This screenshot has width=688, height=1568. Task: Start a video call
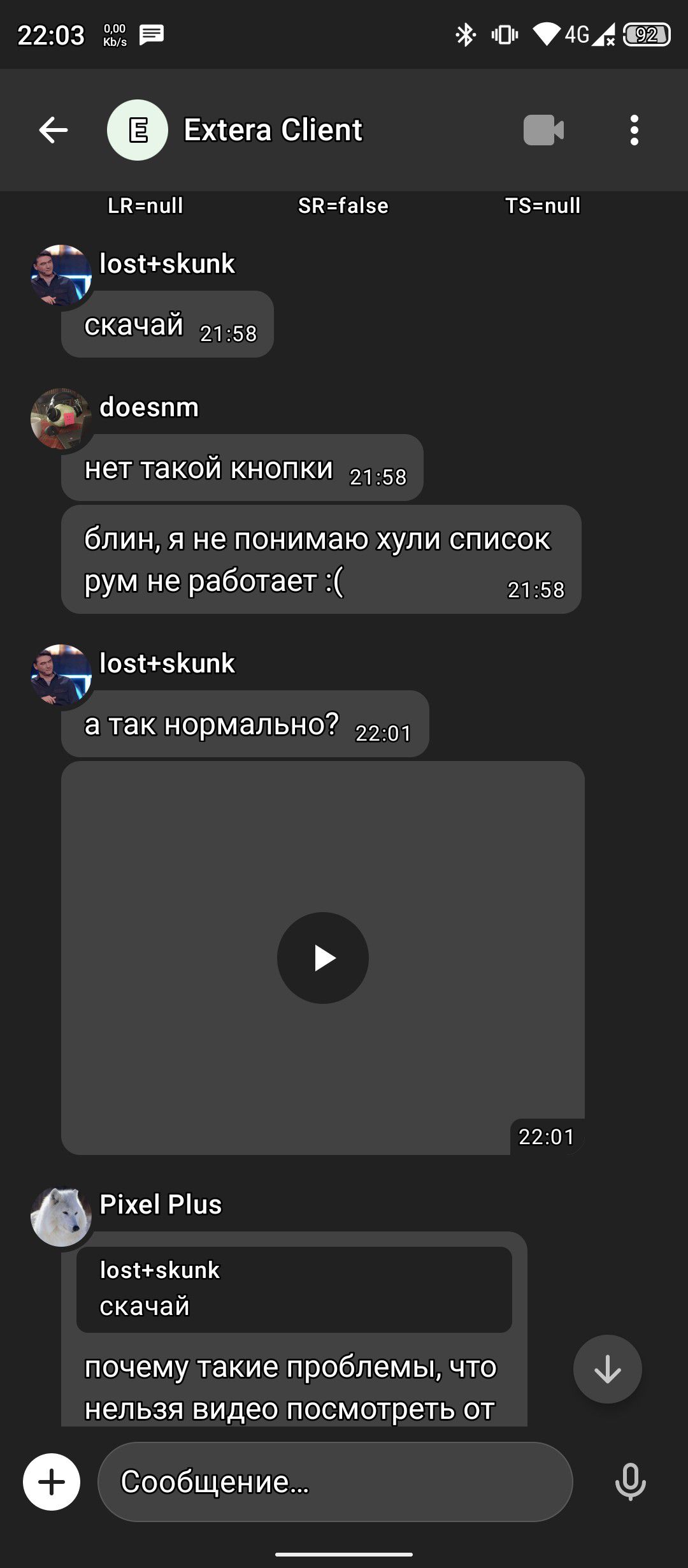[543, 130]
